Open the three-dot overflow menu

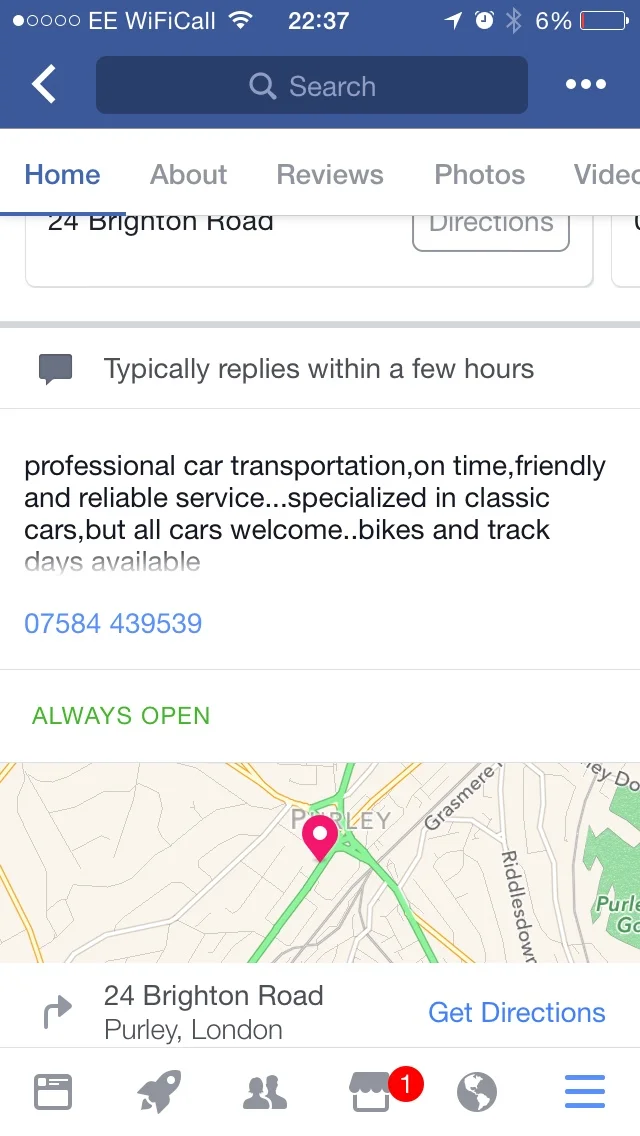586,84
